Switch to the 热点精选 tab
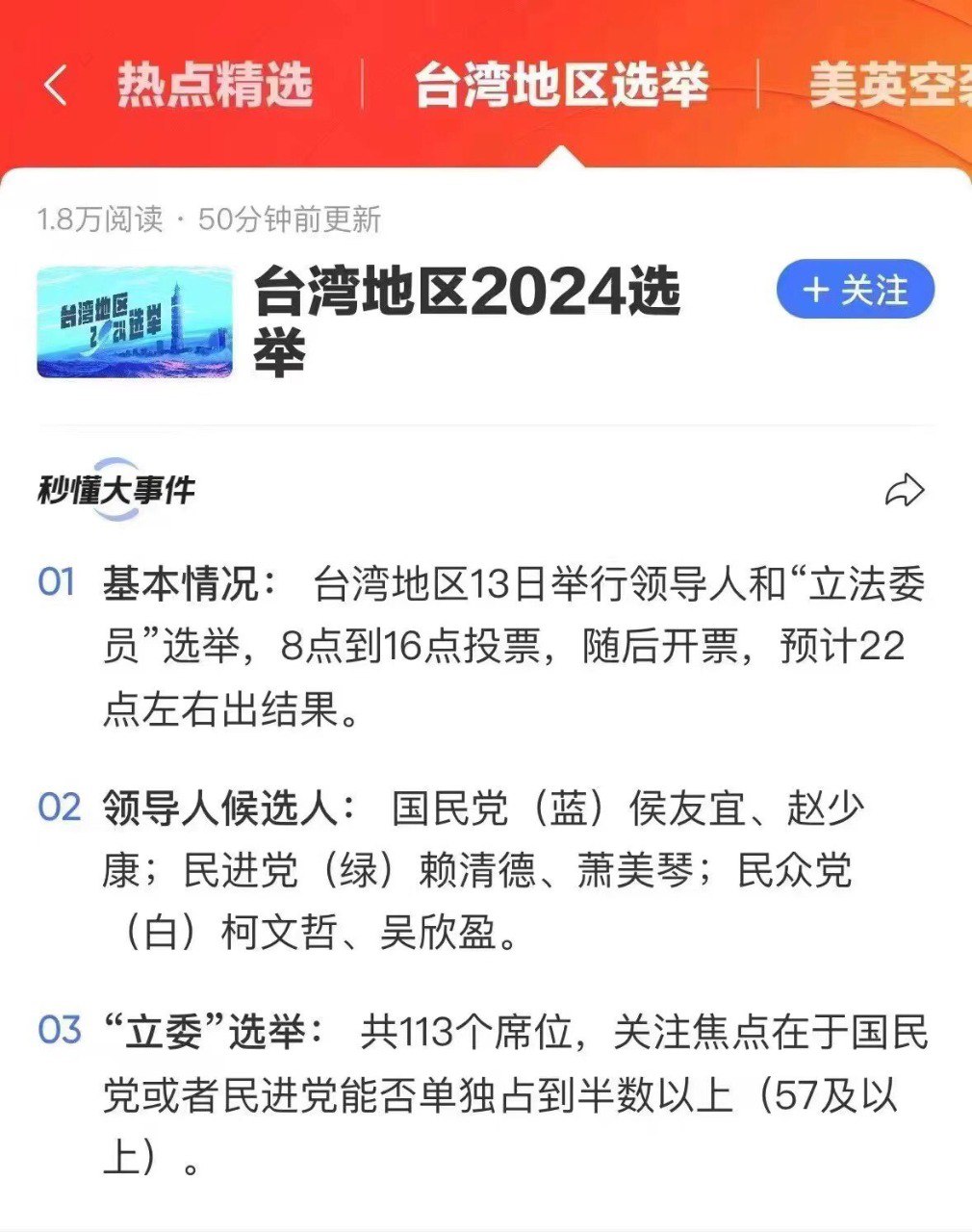The width and height of the screenshot is (972, 1232). (x=216, y=85)
